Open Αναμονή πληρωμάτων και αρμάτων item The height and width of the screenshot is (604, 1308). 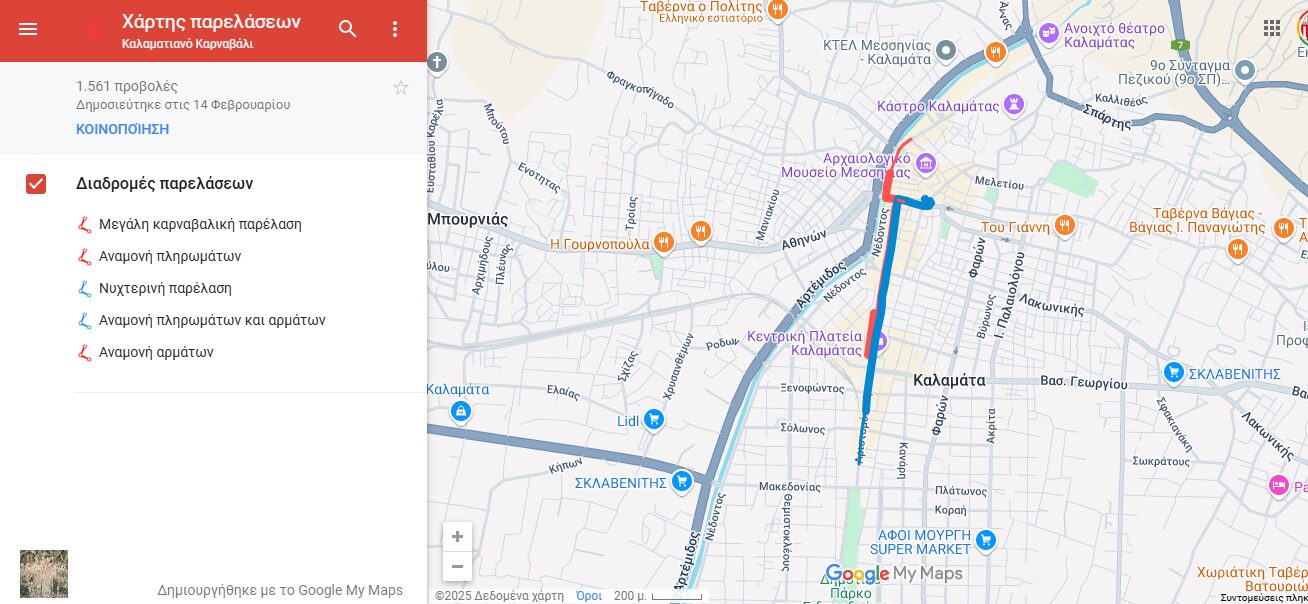212,320
